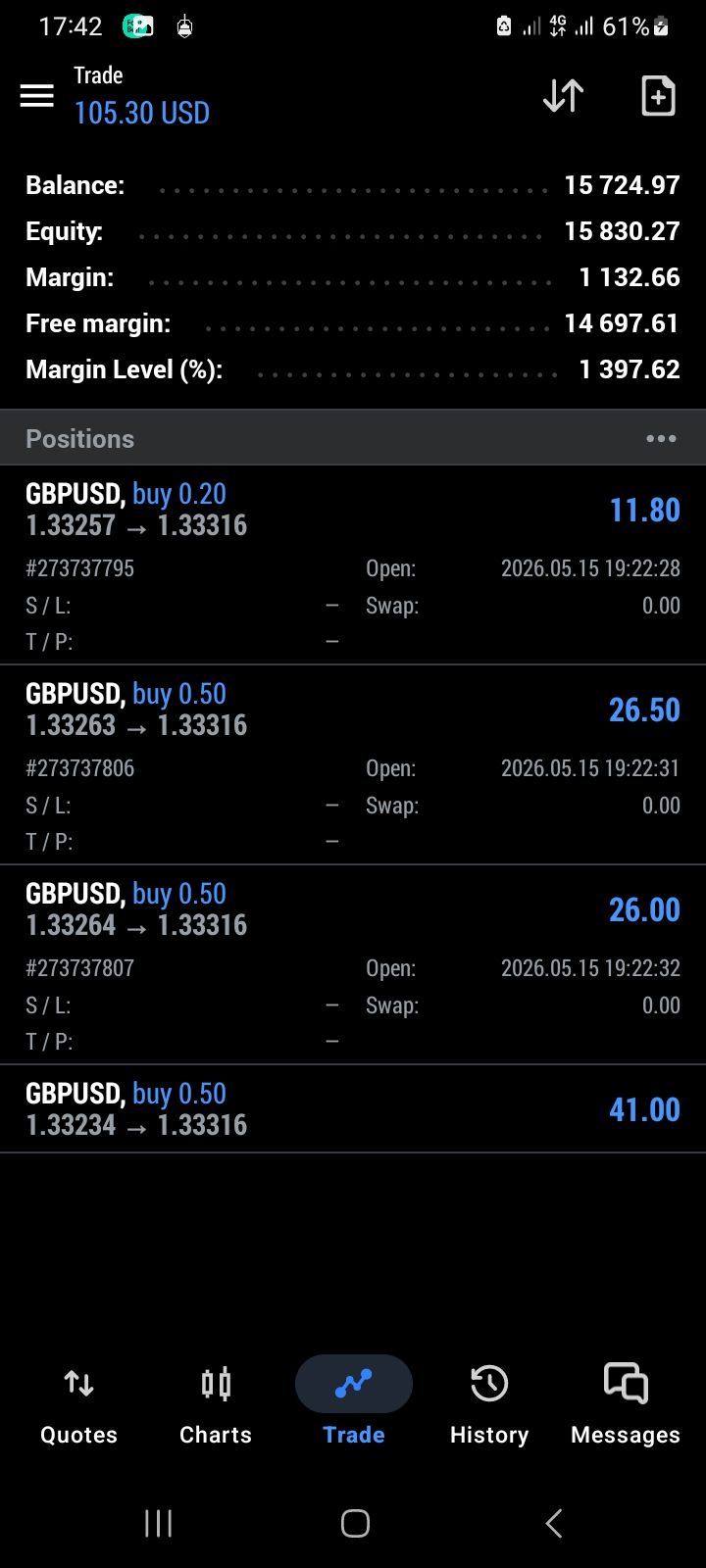
Task: Tap the sort arrows icon
Action: point(564,95)
